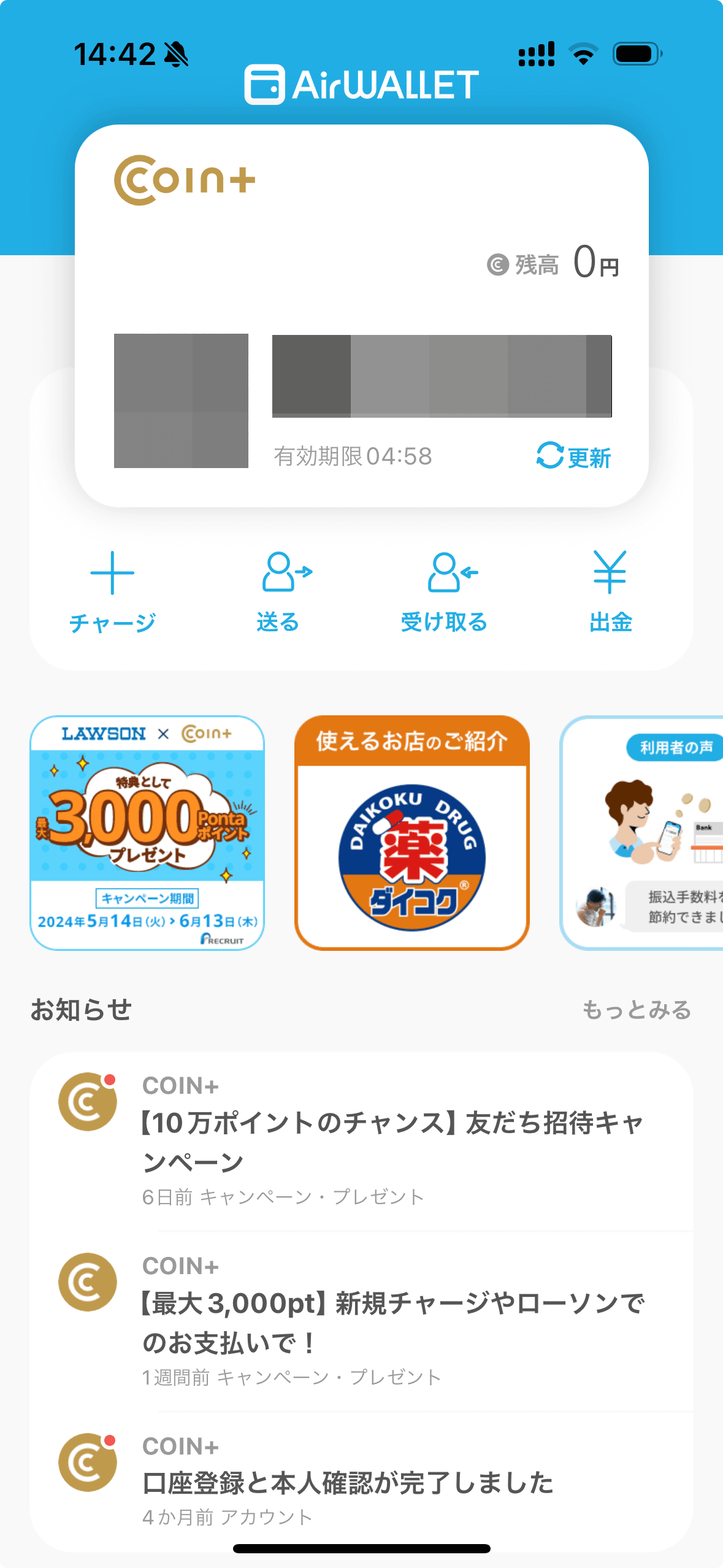Tap the refresh icon next to 更新
The width and height of the screenshot is (723, 1568).
(x=550, y=457)
